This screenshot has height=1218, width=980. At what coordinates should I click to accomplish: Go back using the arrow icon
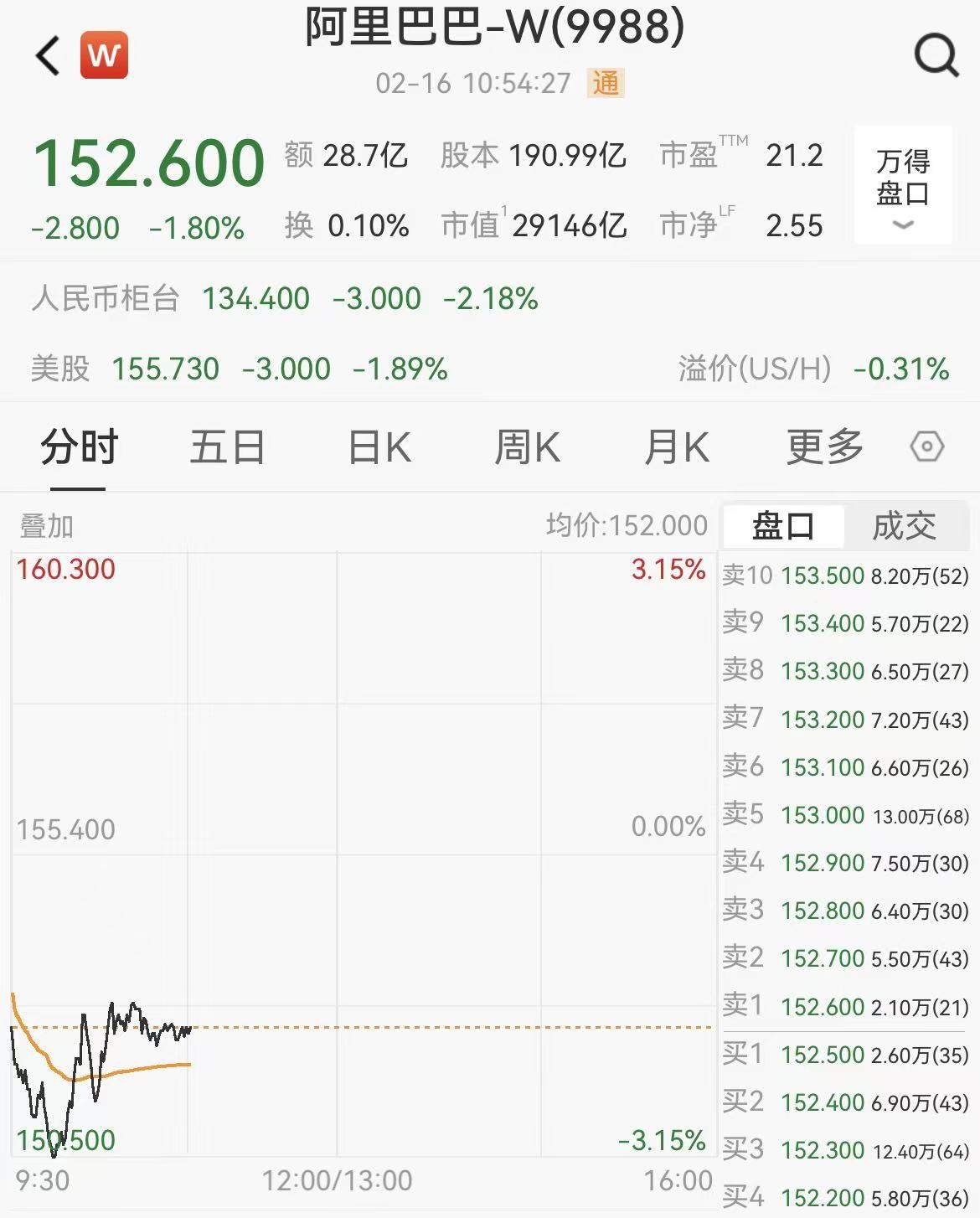48,55
